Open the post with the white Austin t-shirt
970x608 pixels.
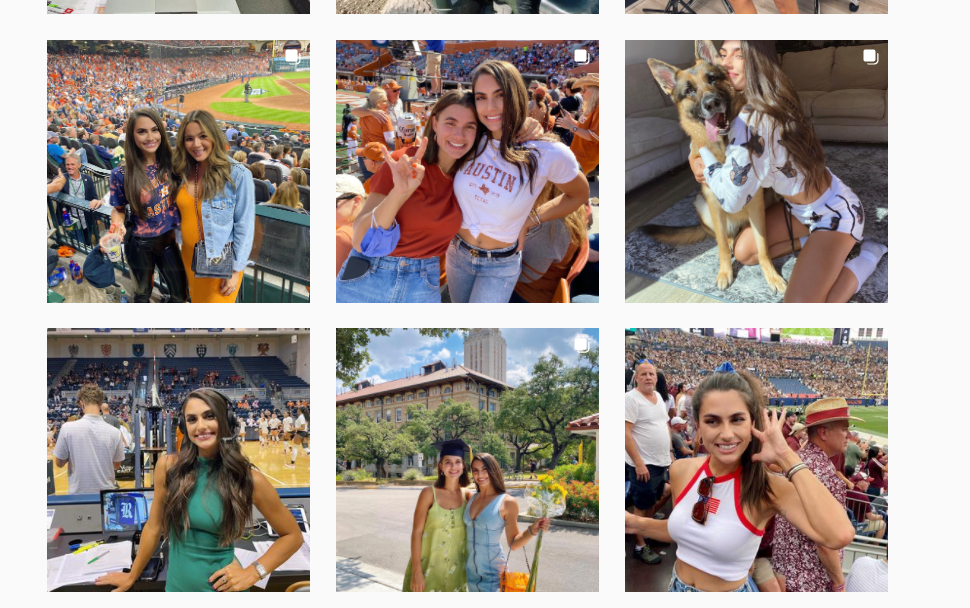467,171
